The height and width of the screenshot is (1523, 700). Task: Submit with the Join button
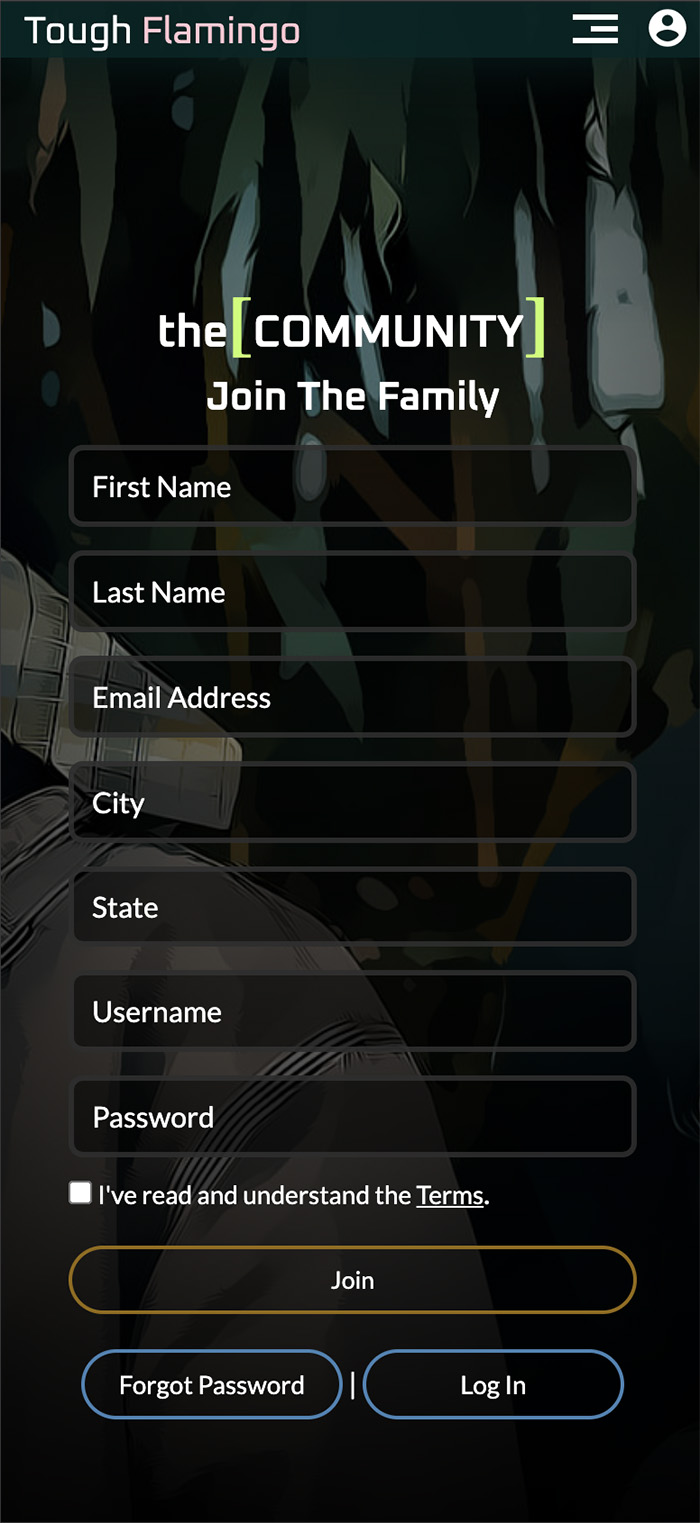click(352, 1280)
